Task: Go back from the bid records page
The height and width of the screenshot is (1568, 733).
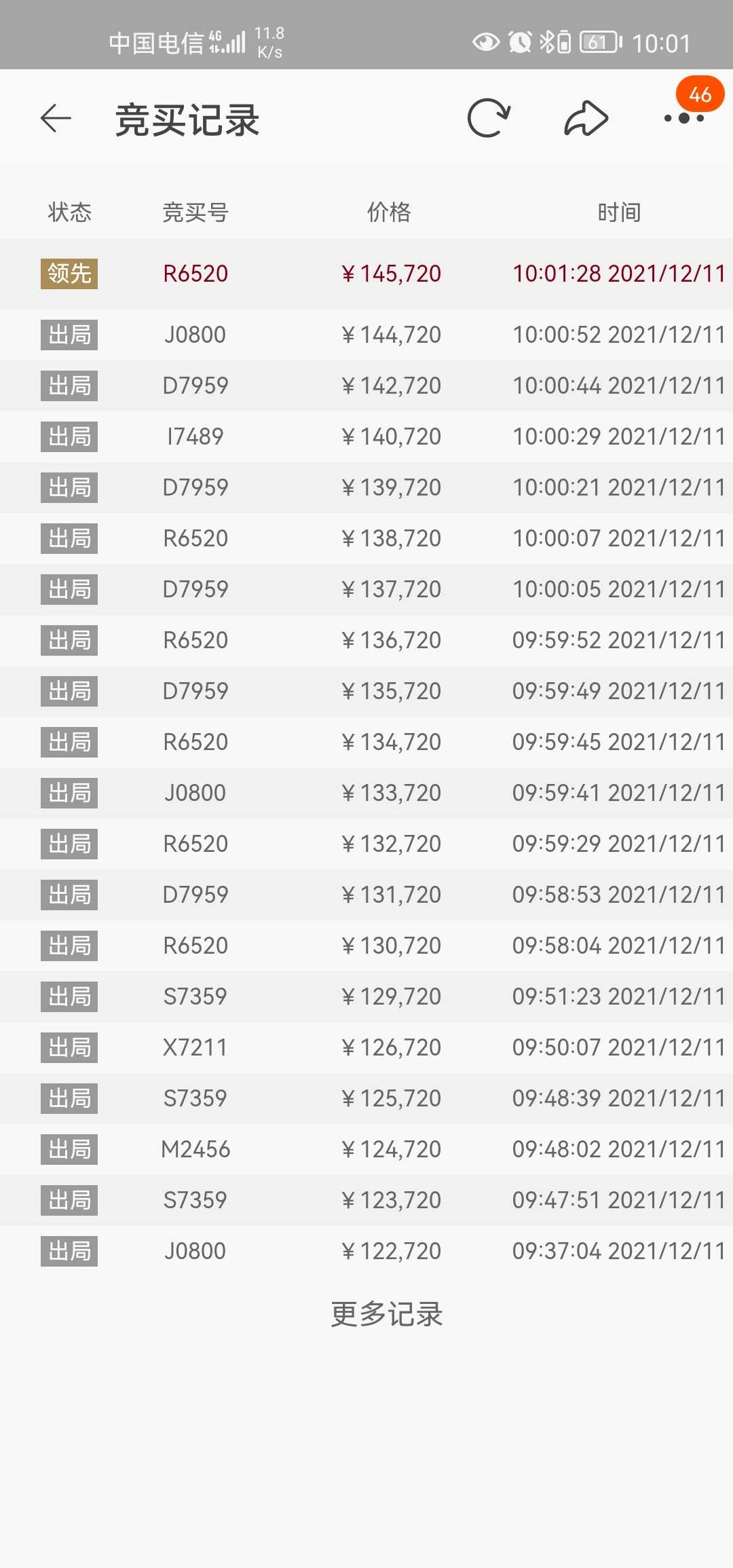Action: (x=56, y=119)
